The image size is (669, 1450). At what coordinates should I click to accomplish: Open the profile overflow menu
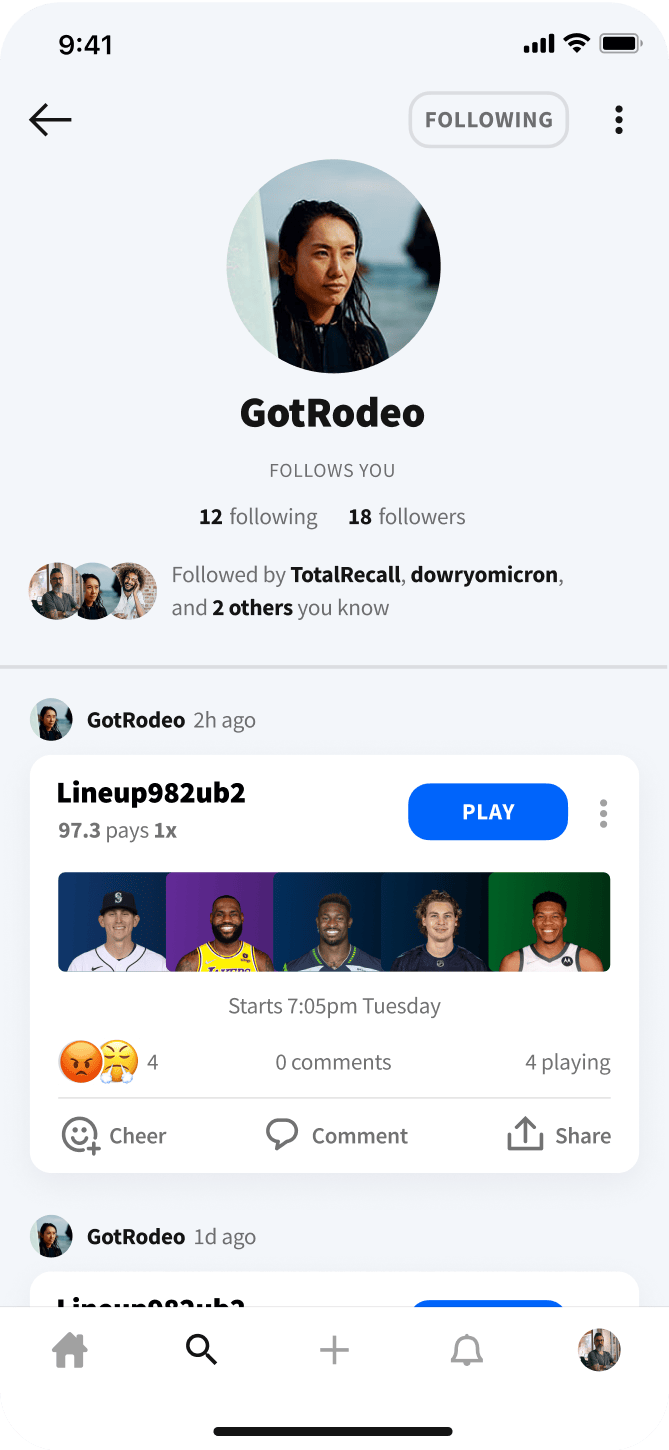[619, 120]
